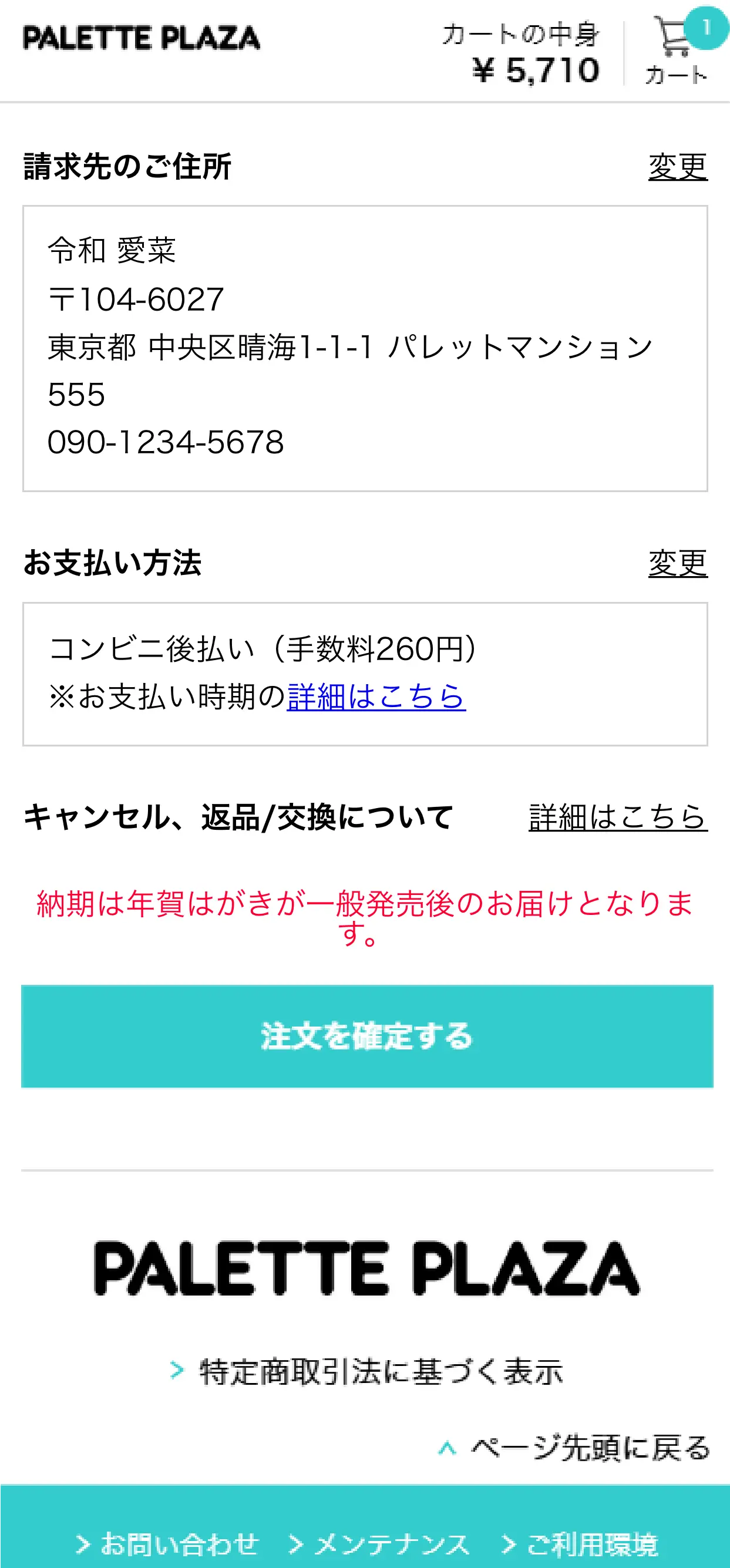Click 変更 to change the payment method
The image size is (730, 1568).
[679, 564]
